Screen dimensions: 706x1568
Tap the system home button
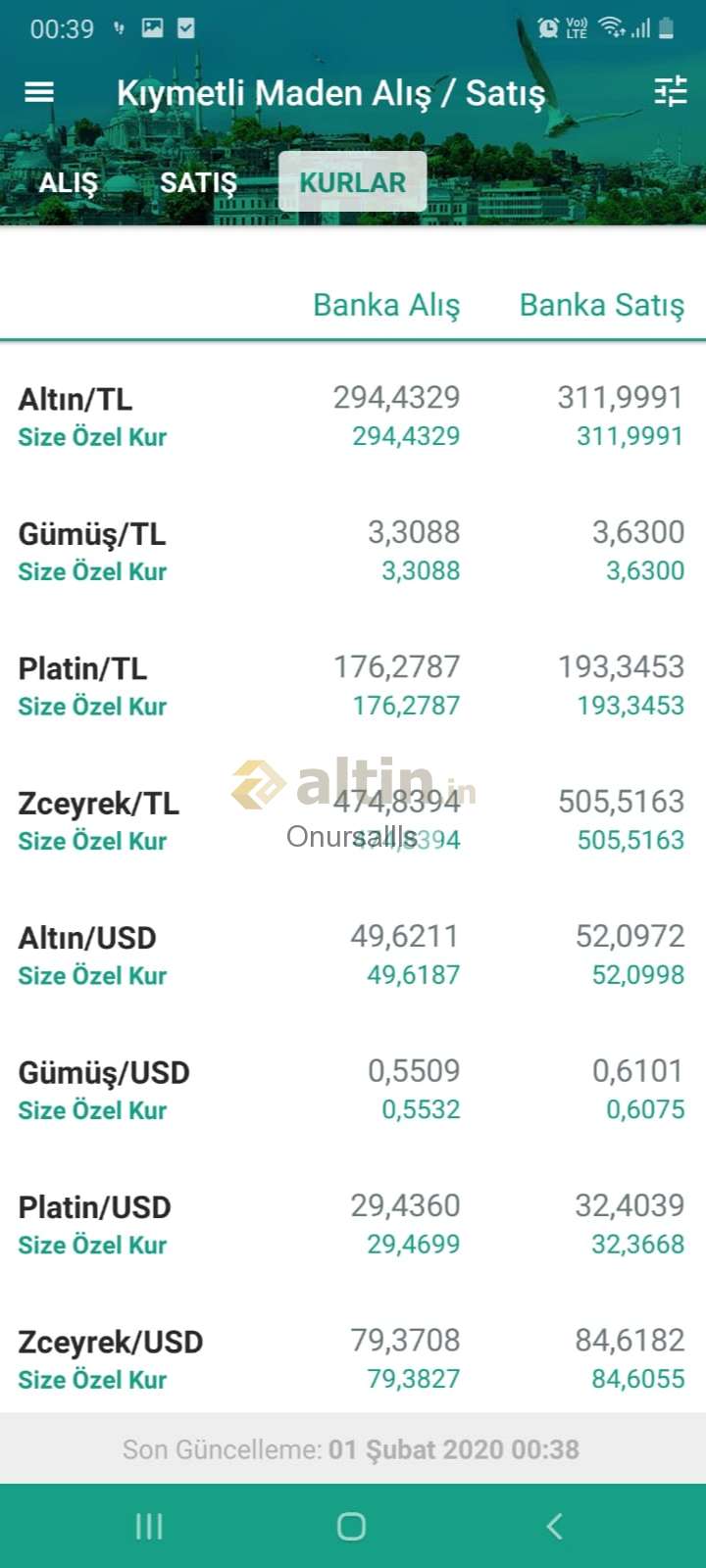point(351,1526)
